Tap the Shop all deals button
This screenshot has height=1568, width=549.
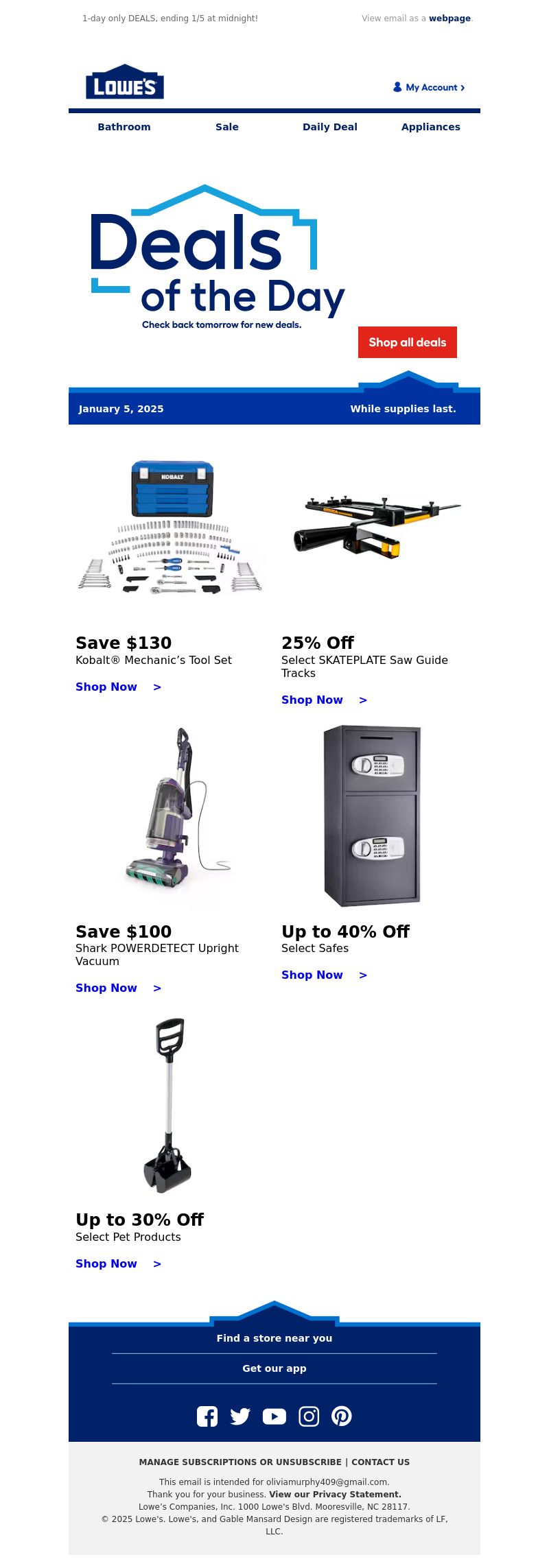point(407,342)
